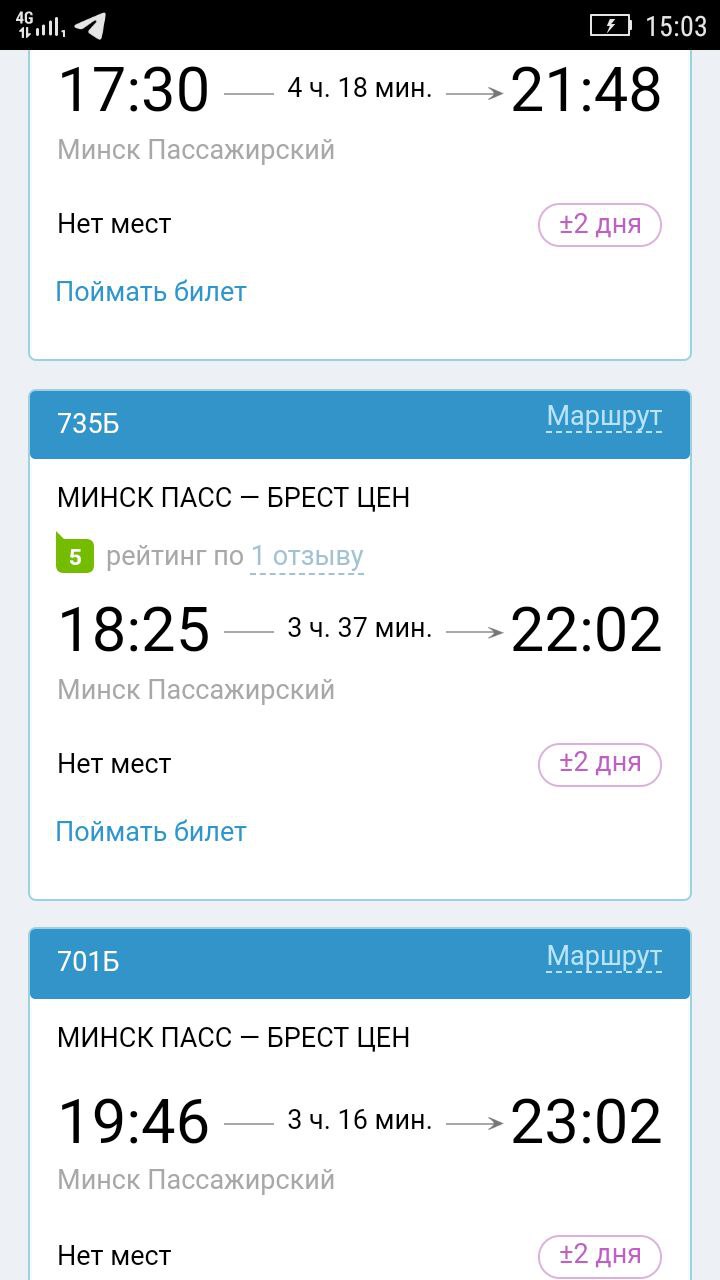
Task: Open Маршрут for train 701Б
Action: tap(604, 957)
